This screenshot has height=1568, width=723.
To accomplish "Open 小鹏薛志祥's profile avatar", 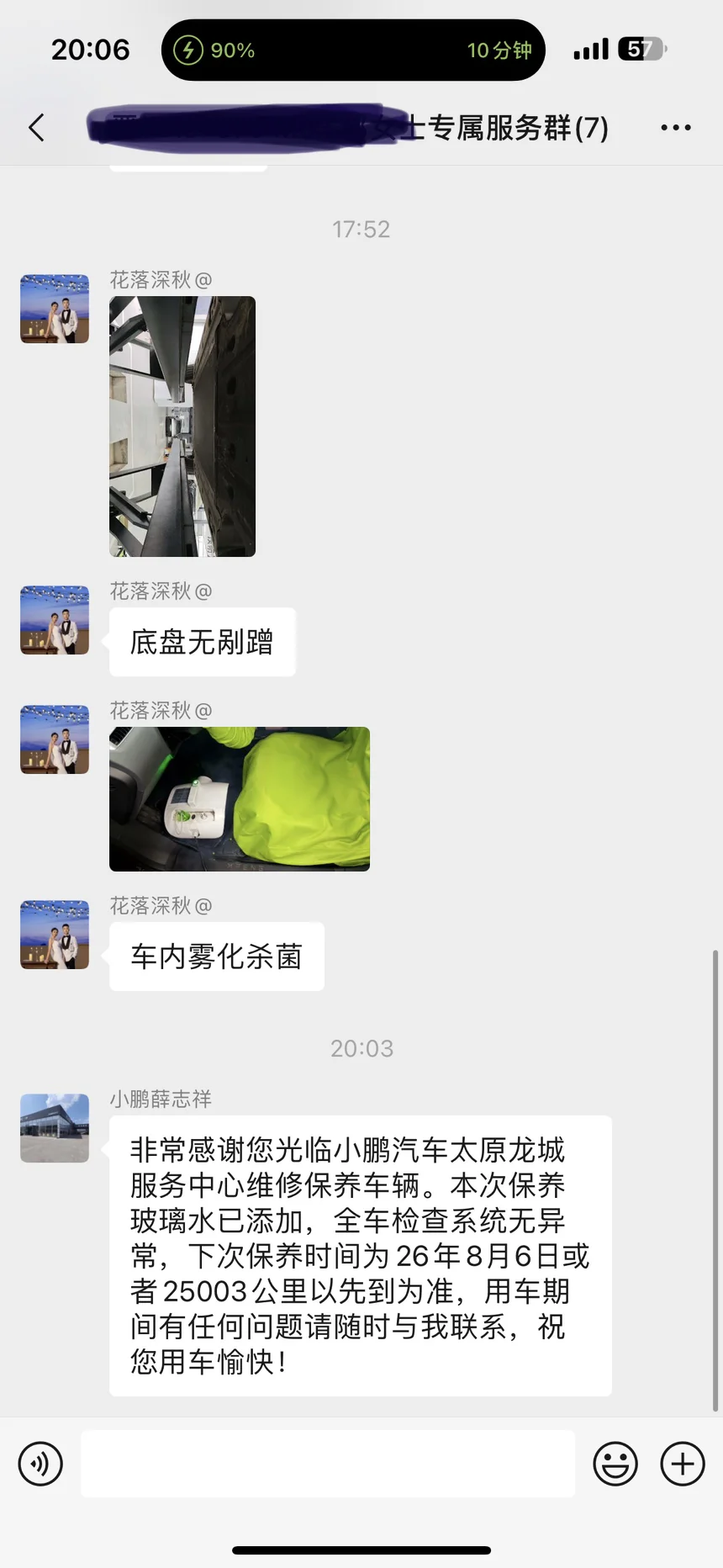I will [55, 1128].
